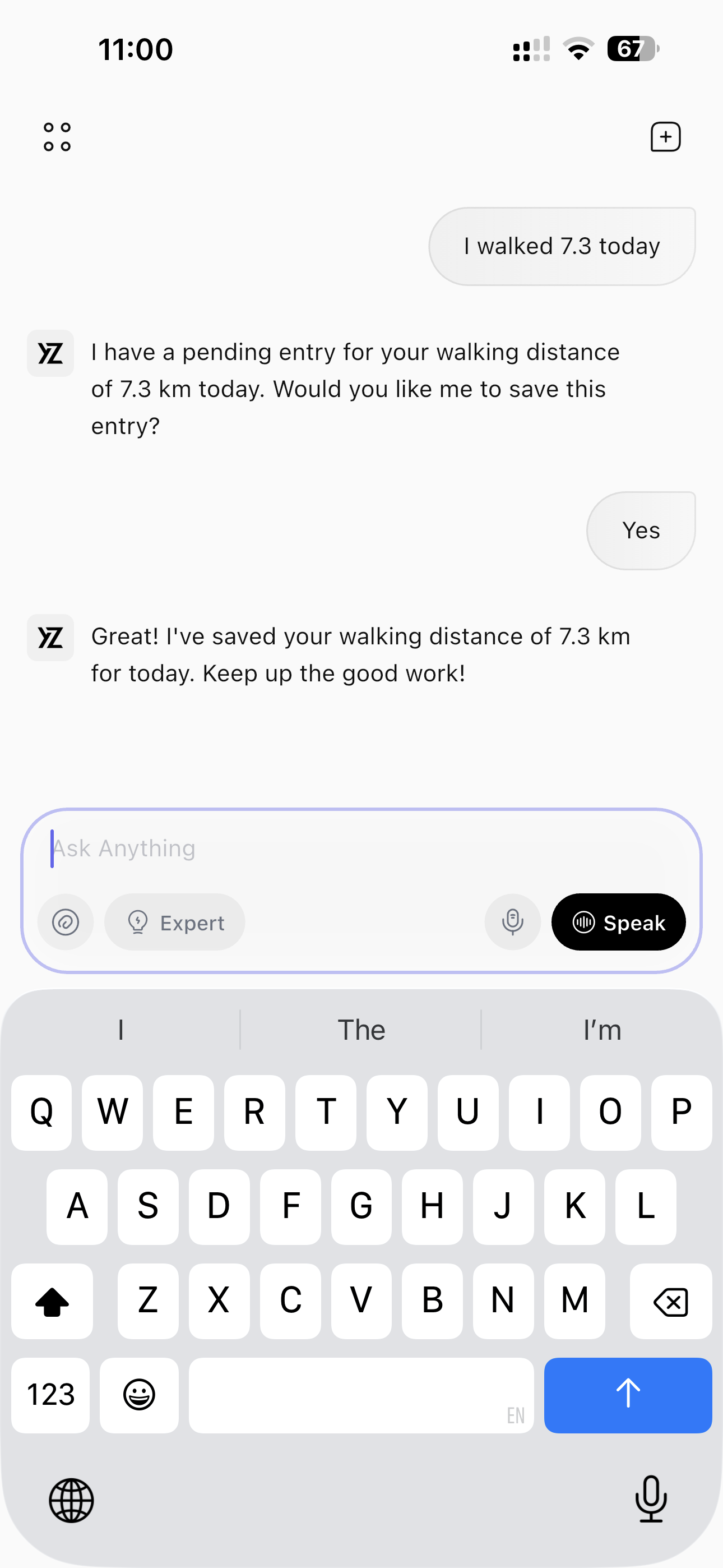Start voice conversation with Speak button

618,921
